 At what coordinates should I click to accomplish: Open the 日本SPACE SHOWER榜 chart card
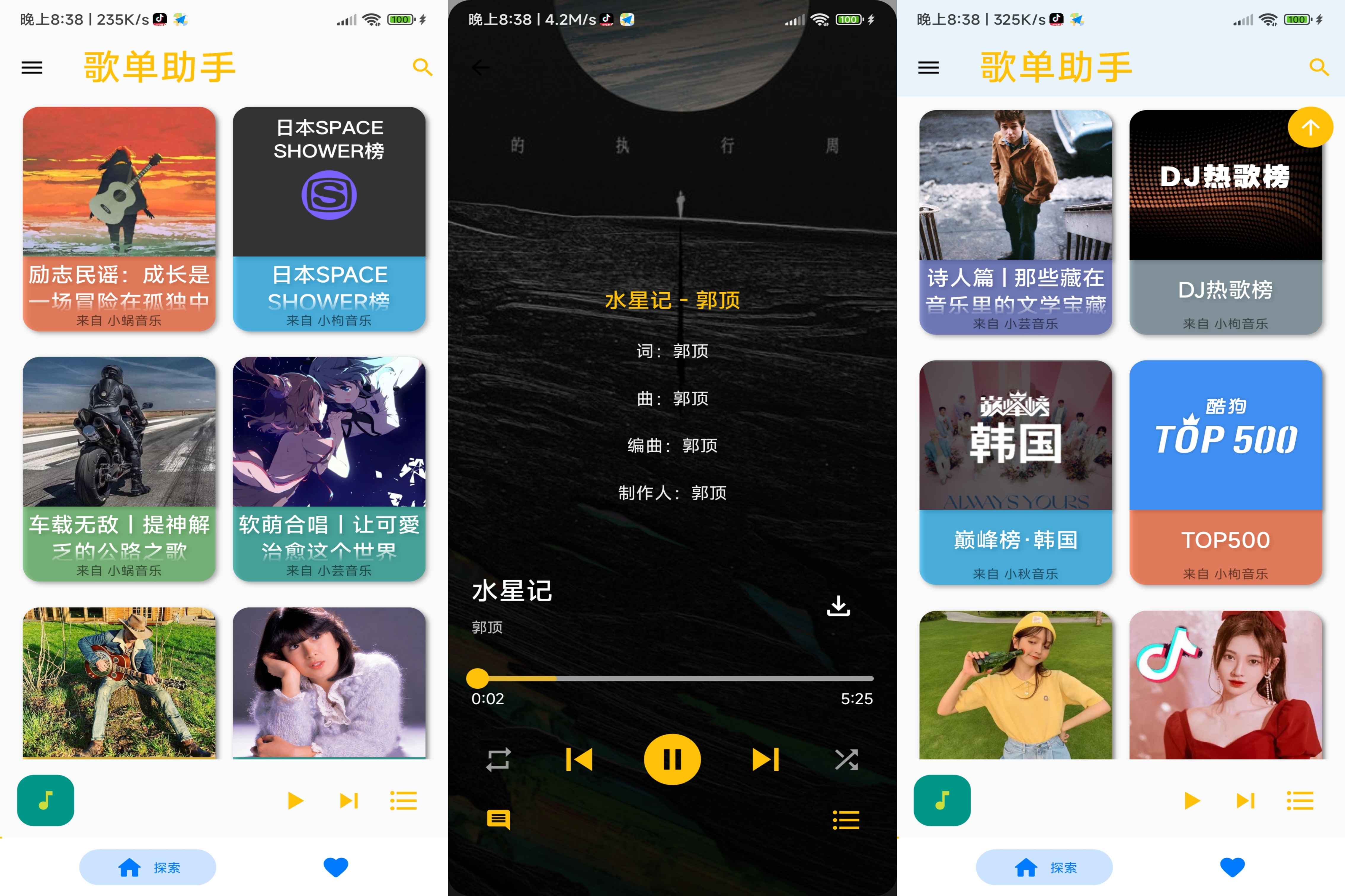pyautogui.click(x=329, y=218)
